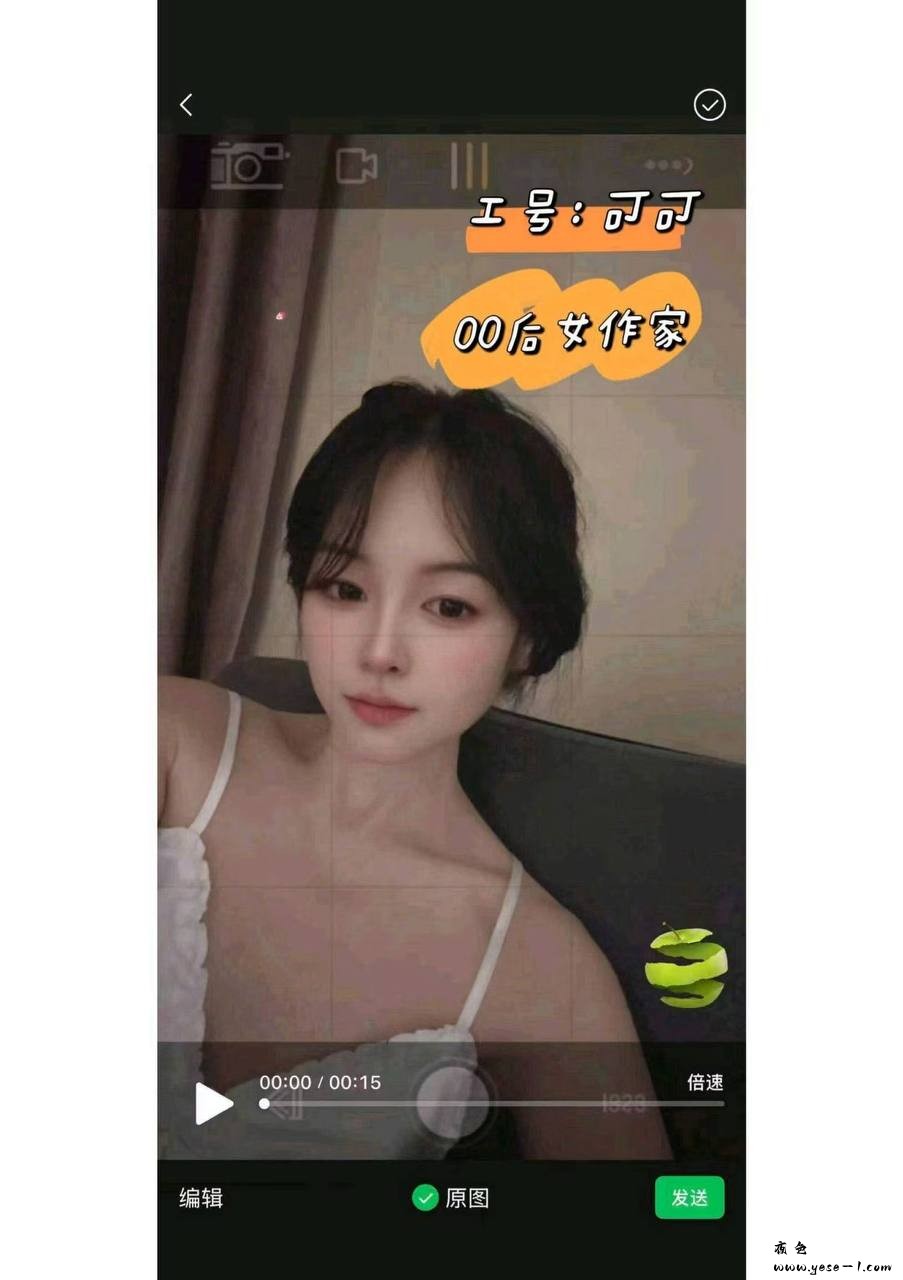Tap the green 发送 button
Image resolution: width=903 pixels, height=1280 pixels.
coord(689,1198)
